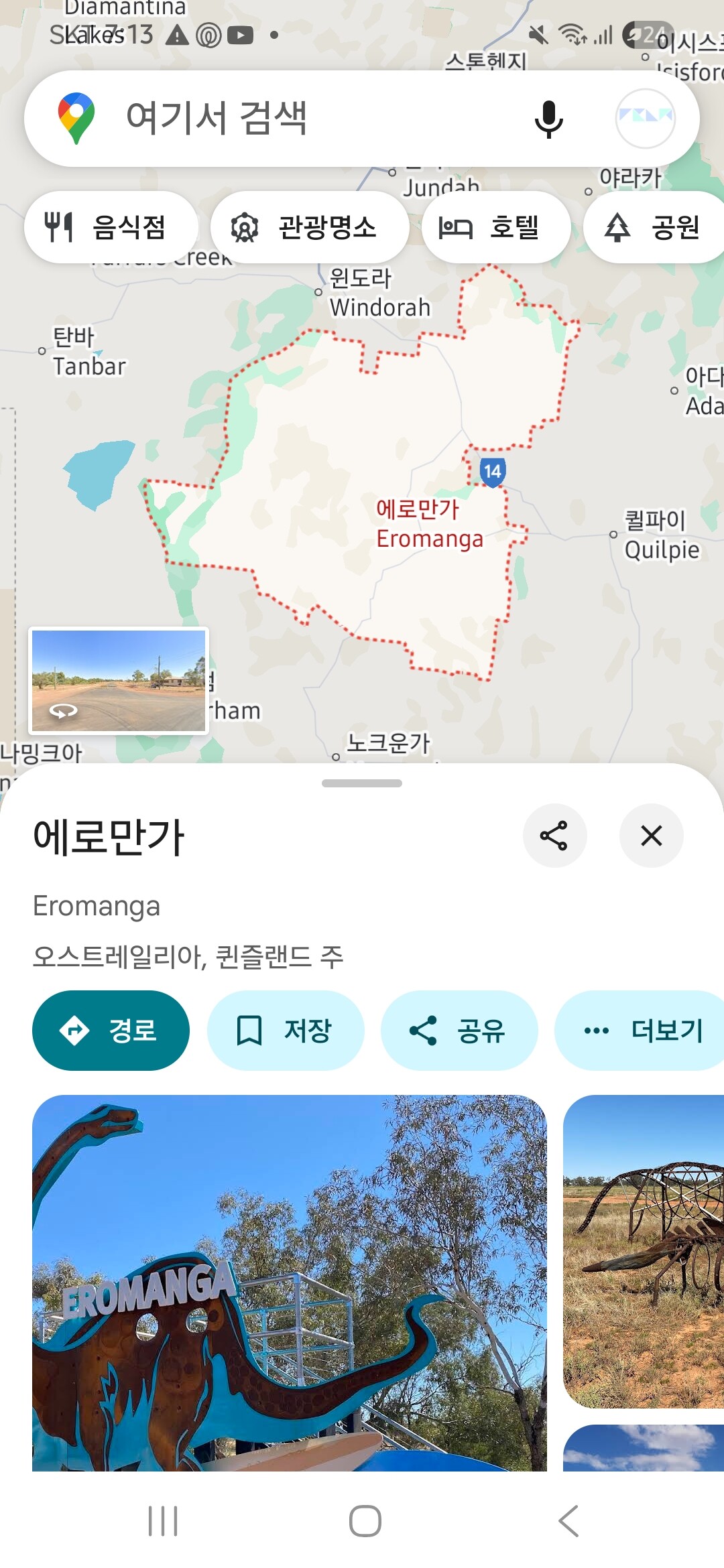
Task: Open the metal dinosaur sculpture photo
Action: pyautogui.click(x=644, y=1251)
